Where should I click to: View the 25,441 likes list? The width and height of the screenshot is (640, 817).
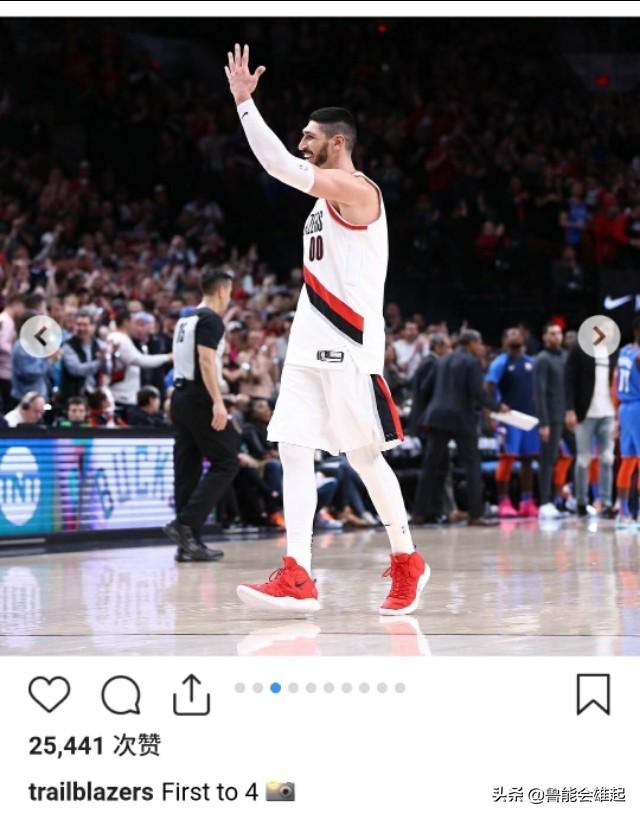[x=94, y=745]
